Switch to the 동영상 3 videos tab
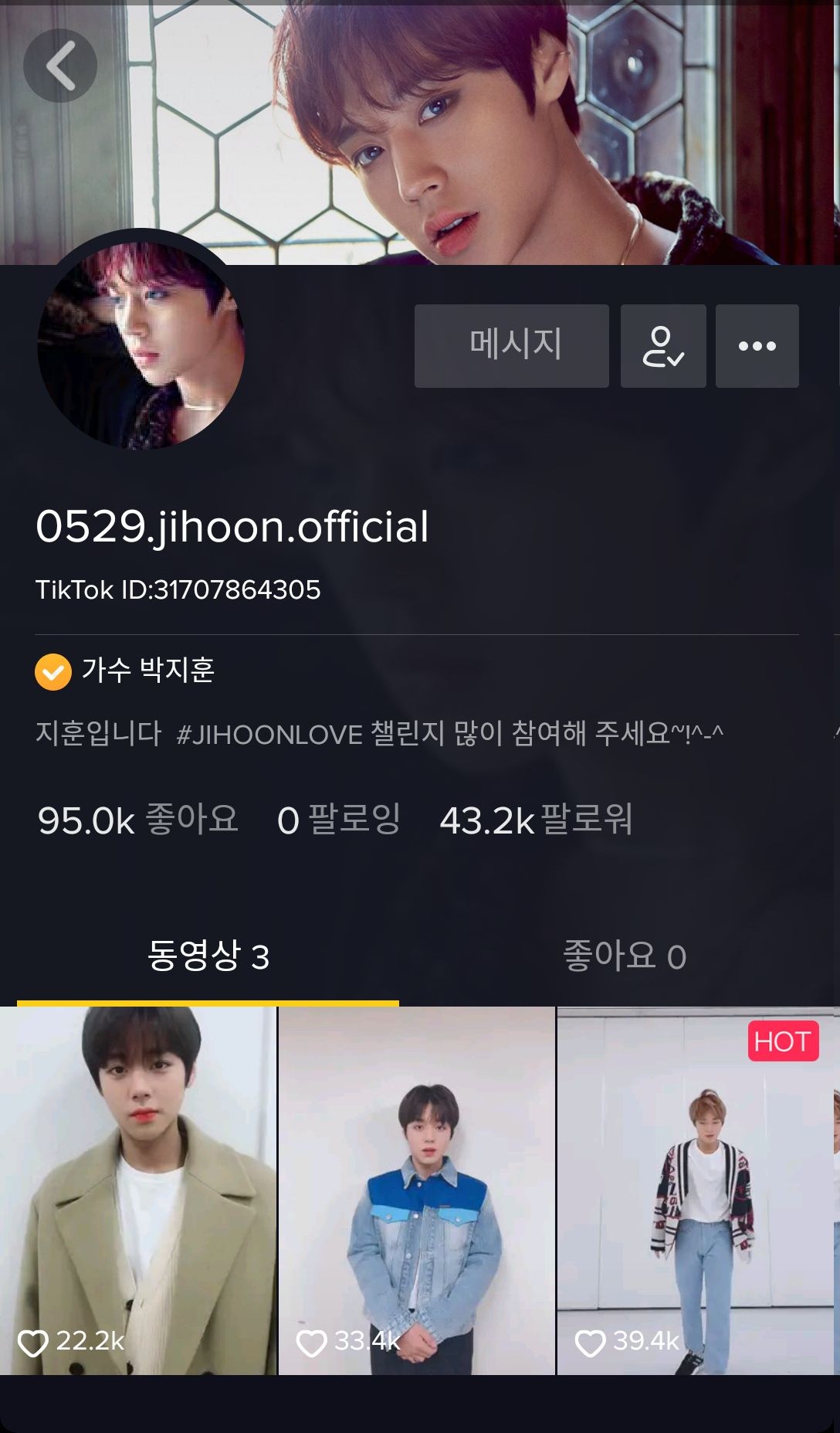Image resolution: width=840 pixels, height=1433 pixels. (208, 956)
